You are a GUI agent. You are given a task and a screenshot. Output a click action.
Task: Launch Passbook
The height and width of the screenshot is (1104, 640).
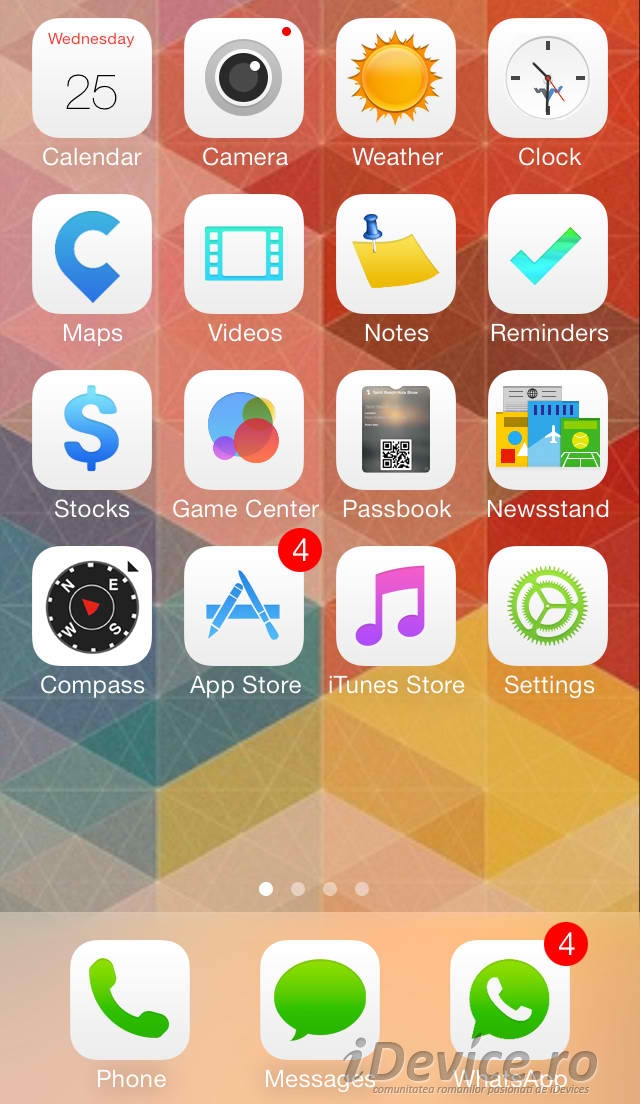click(396, 430)
